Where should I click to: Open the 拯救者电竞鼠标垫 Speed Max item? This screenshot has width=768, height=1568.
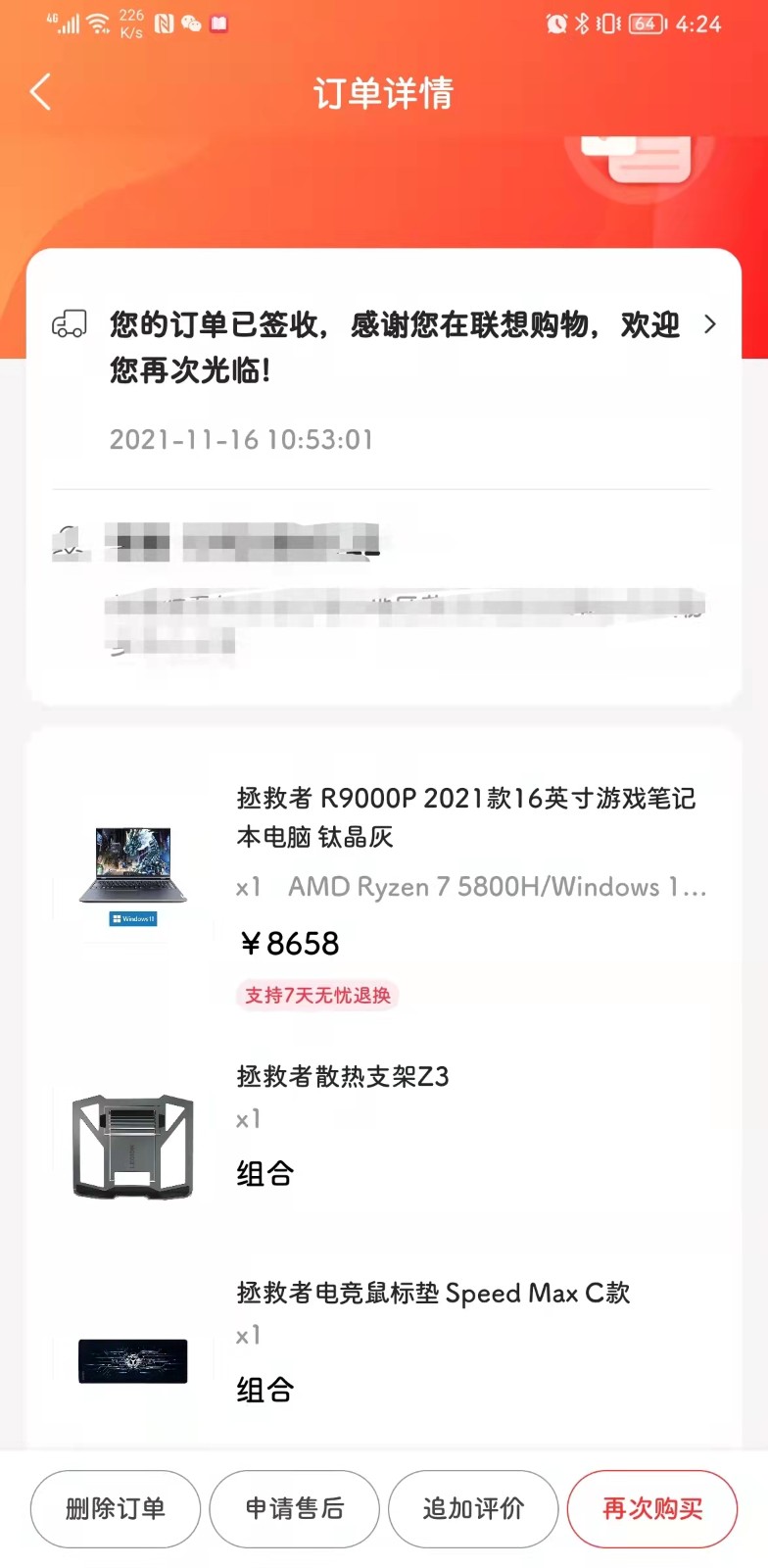433,1294
